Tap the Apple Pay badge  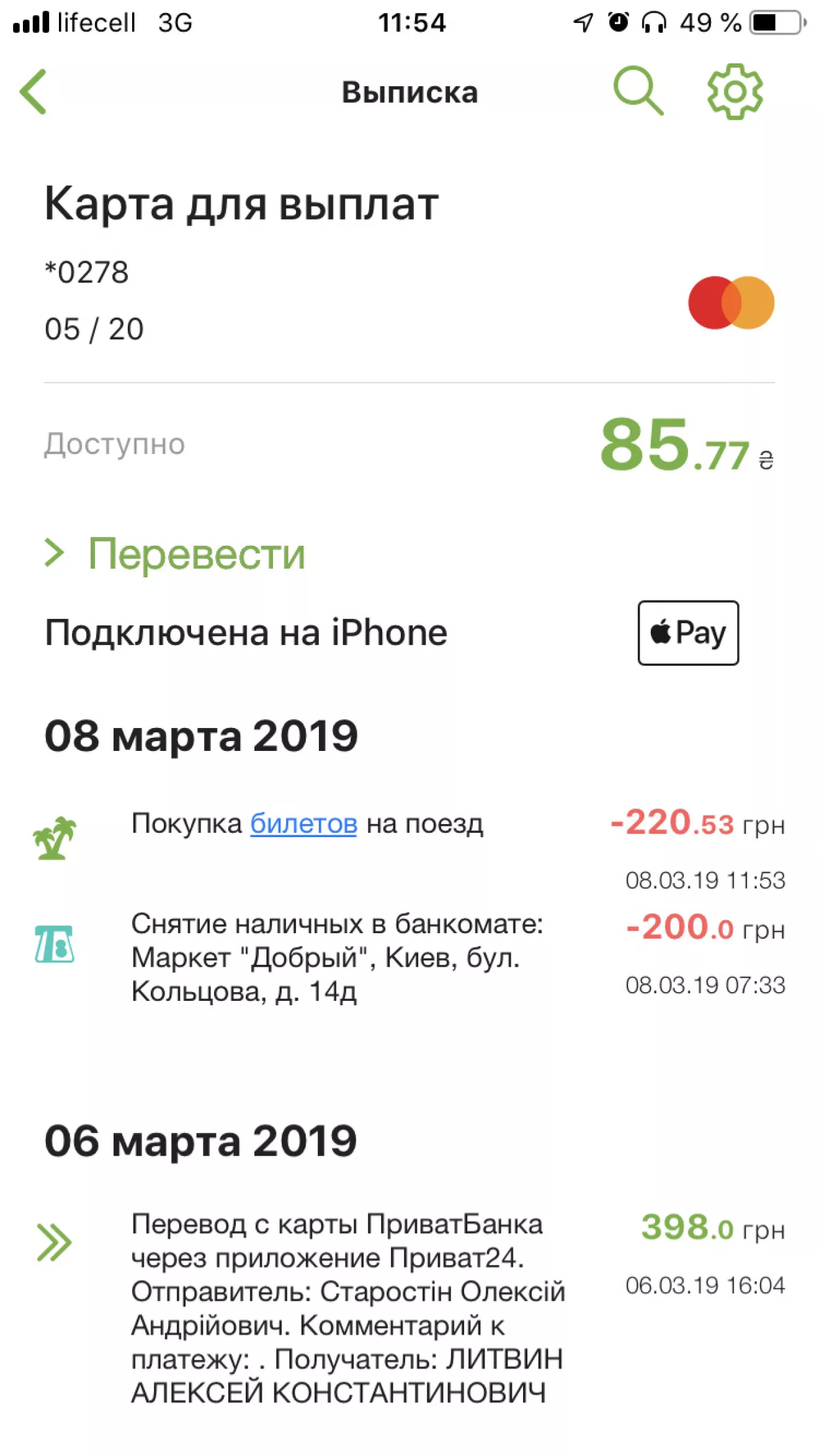[688, 633]
